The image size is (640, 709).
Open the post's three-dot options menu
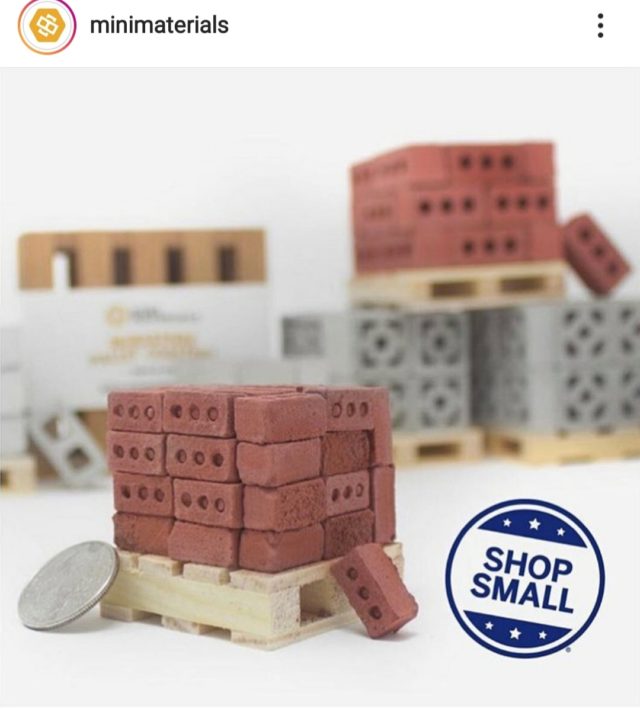click(x=600, y=26)
